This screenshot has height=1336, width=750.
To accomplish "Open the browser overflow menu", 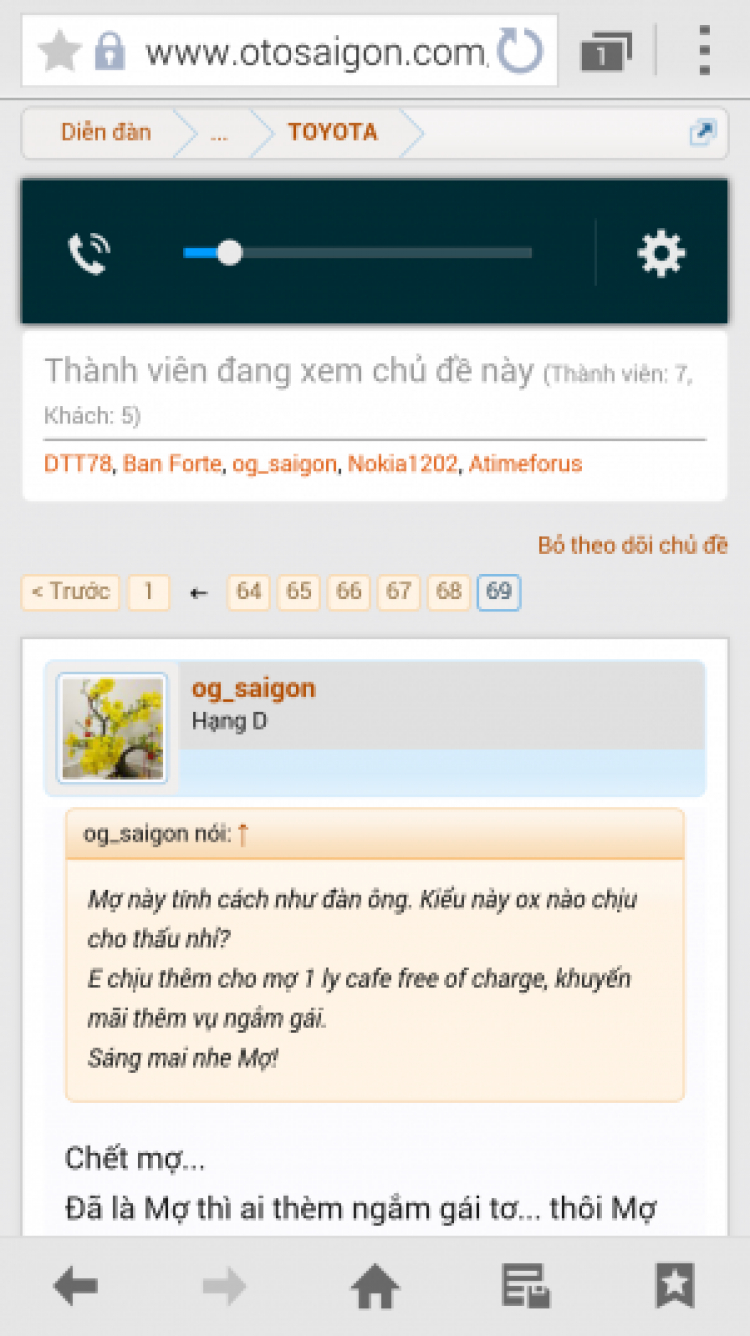I will [x=704, y=51].
